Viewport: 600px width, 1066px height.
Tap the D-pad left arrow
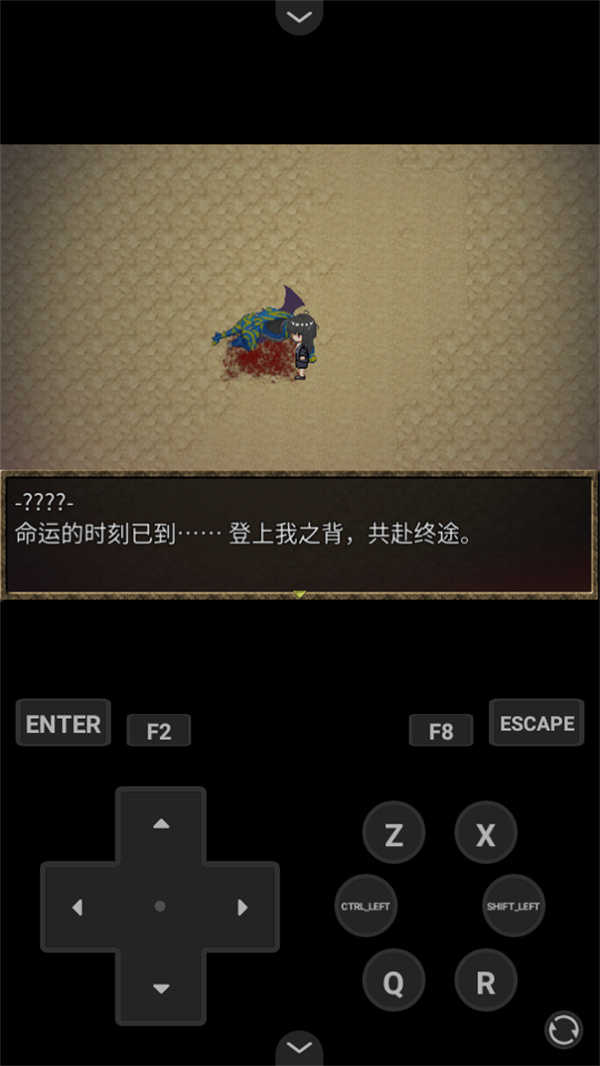point(78,907)
